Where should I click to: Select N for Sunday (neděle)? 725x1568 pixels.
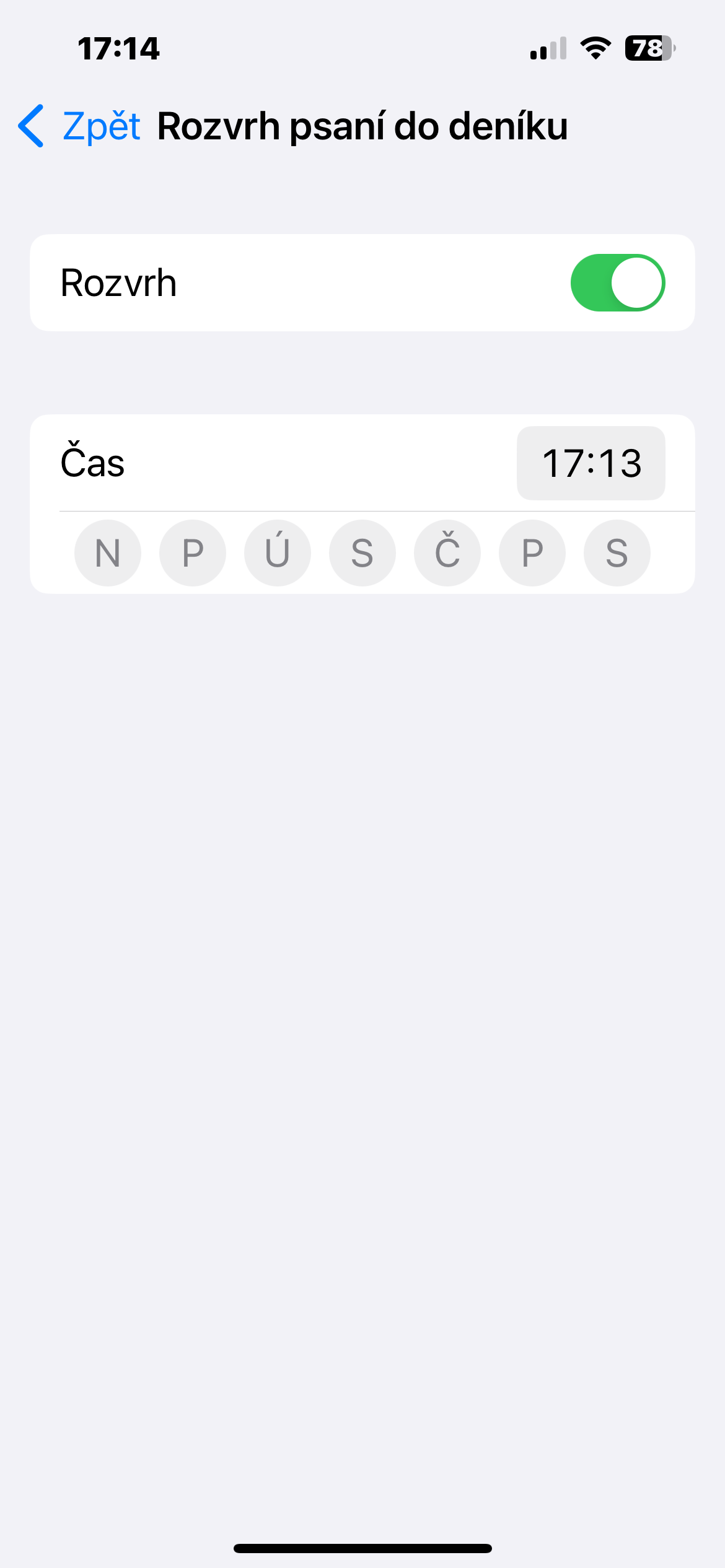[x=108, y=553]
